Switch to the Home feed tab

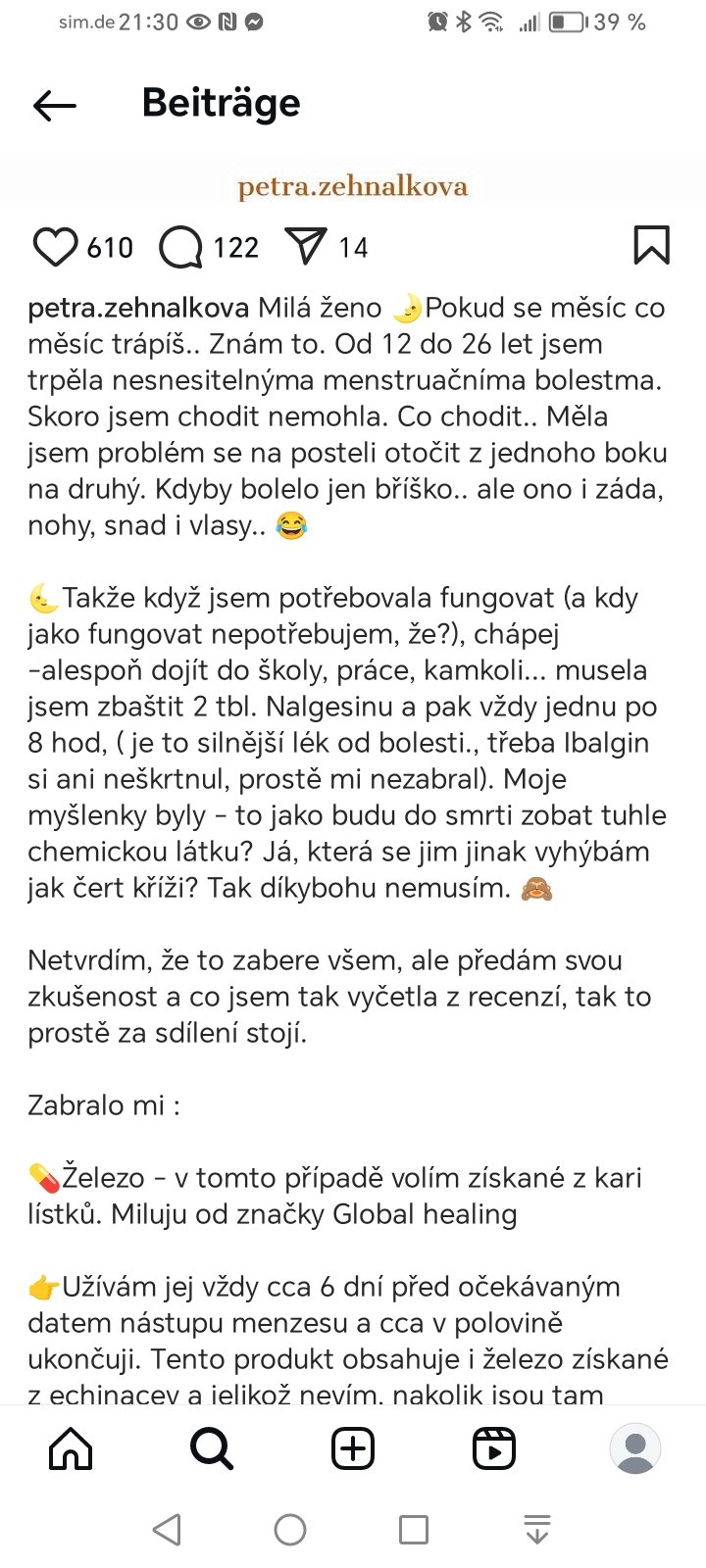tap(71, 1447)
